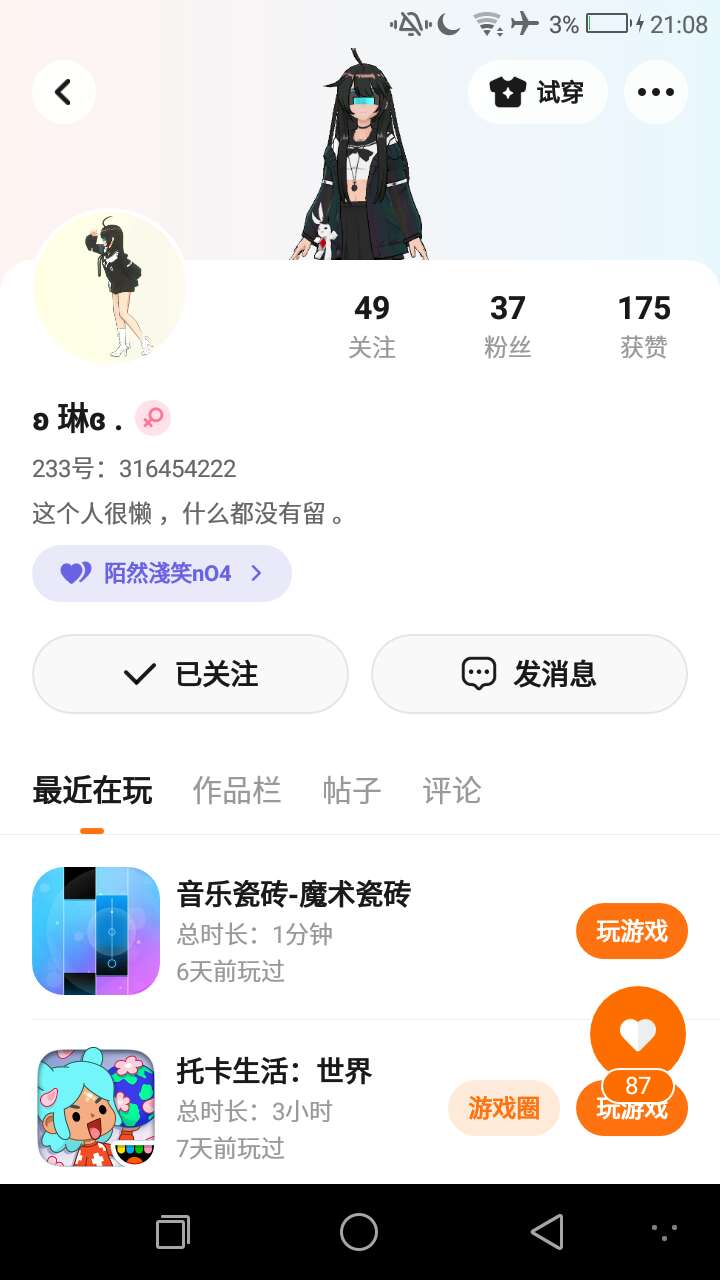Select the 最近在玩 tab

pos(92,790)
